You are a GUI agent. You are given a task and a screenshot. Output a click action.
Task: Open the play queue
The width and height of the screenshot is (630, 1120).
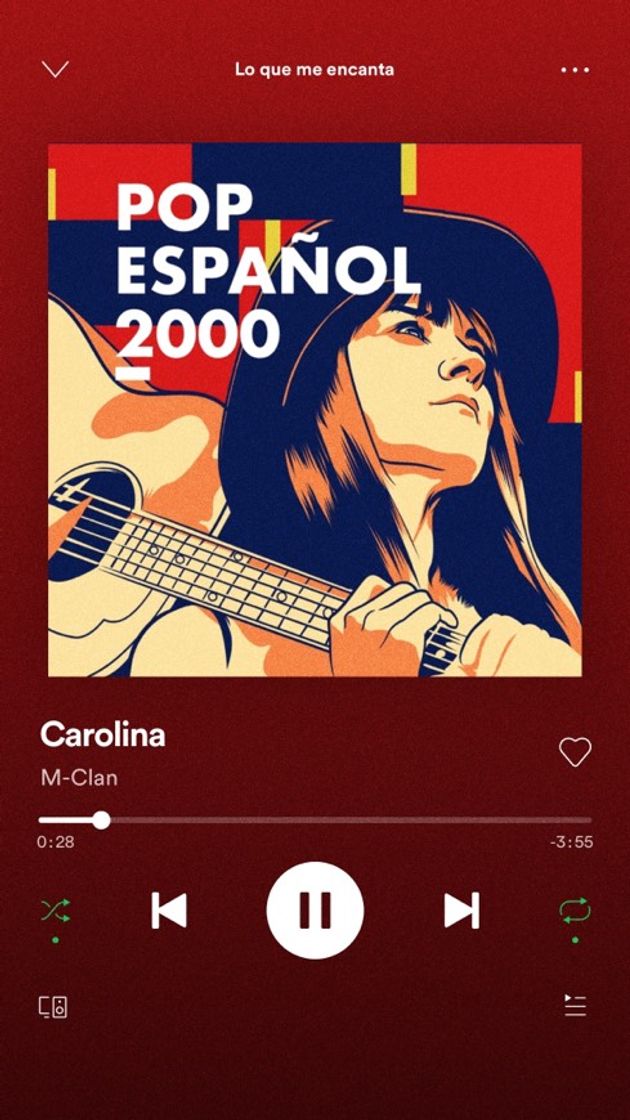pyautogui.click(x=575, y=1005)
